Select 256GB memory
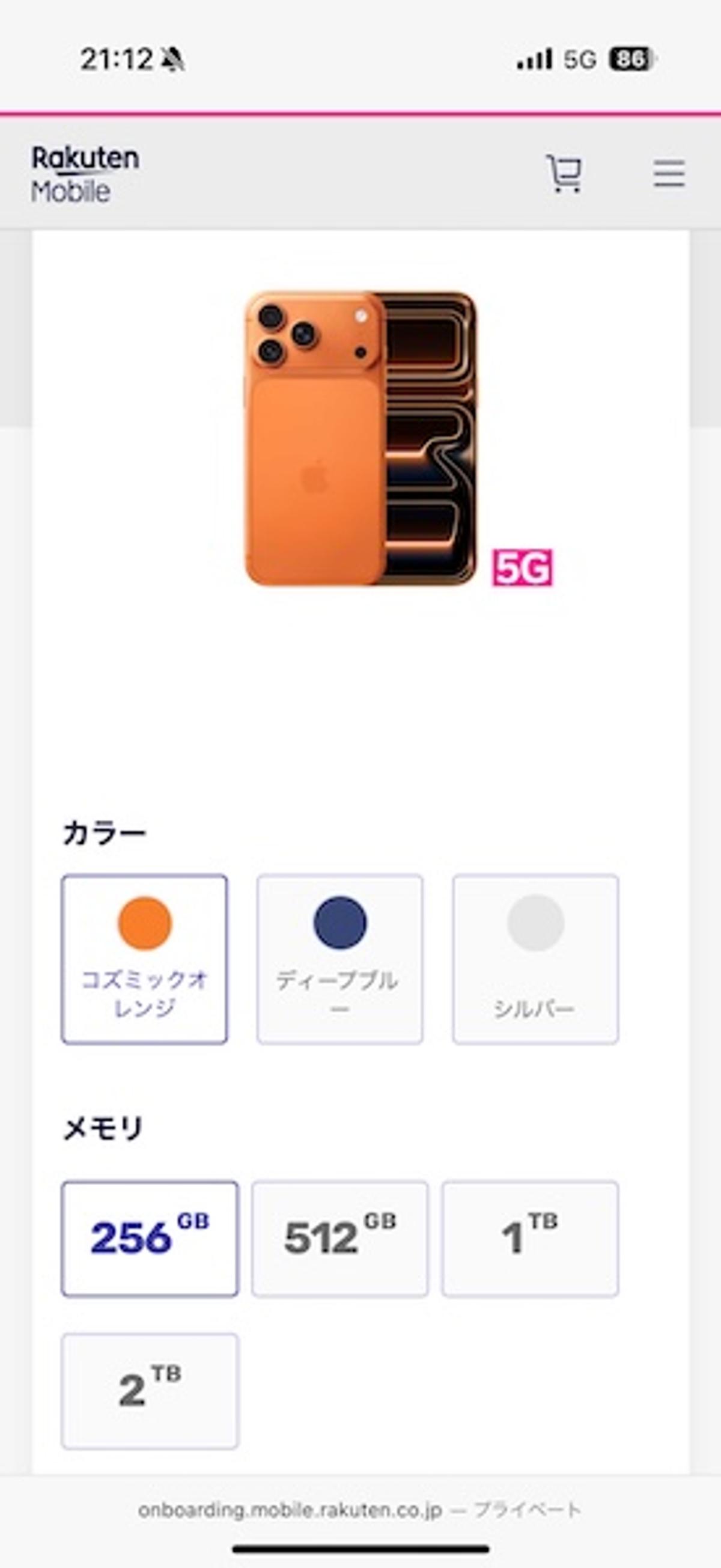Screen dimensions: 721x1568 pos(150,1239)
